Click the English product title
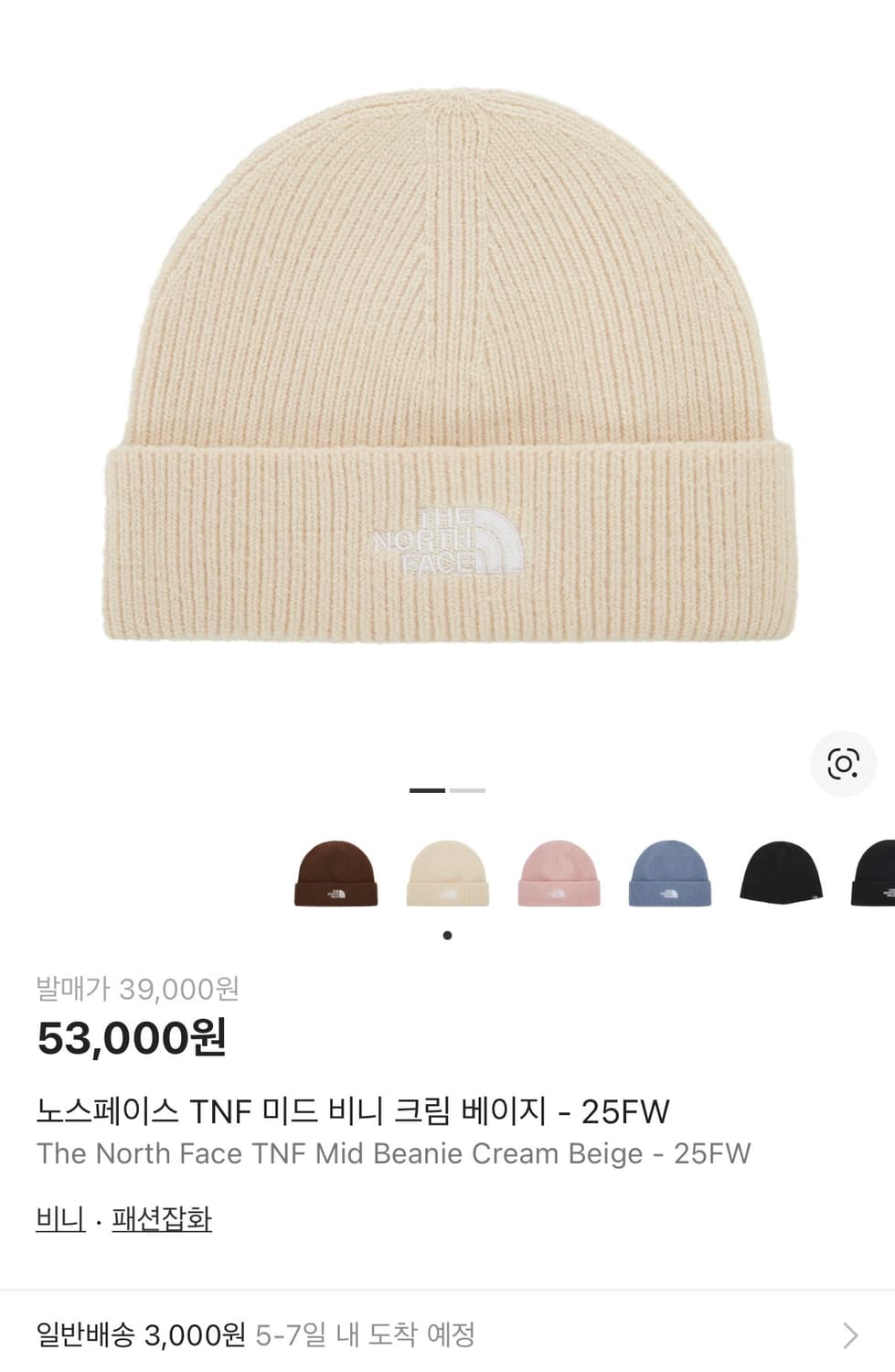The height and width of the screenshot is (1372, 895). click(x=393, y=1153)
